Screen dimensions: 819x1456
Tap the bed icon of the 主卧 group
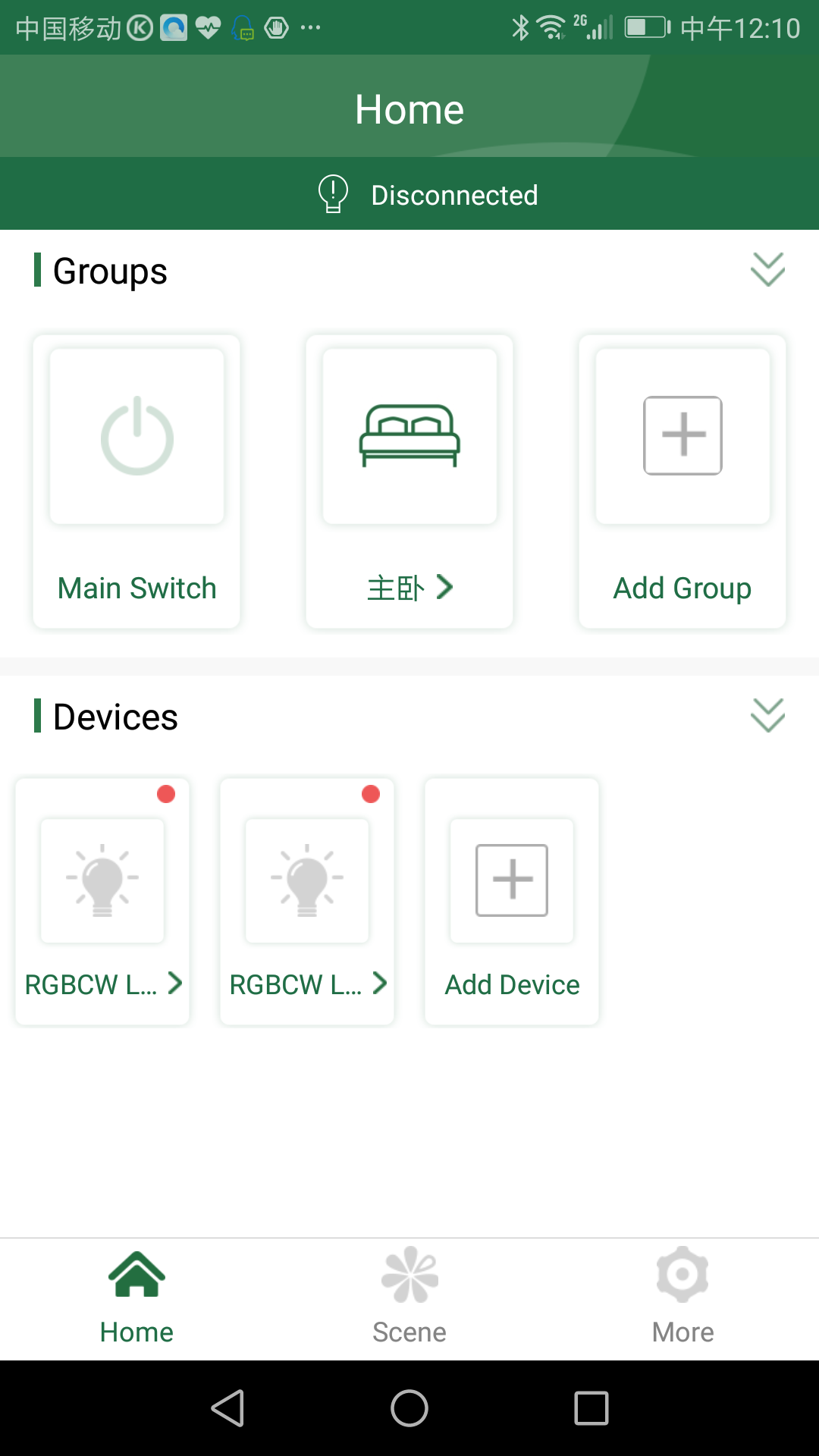coord(409,436)
